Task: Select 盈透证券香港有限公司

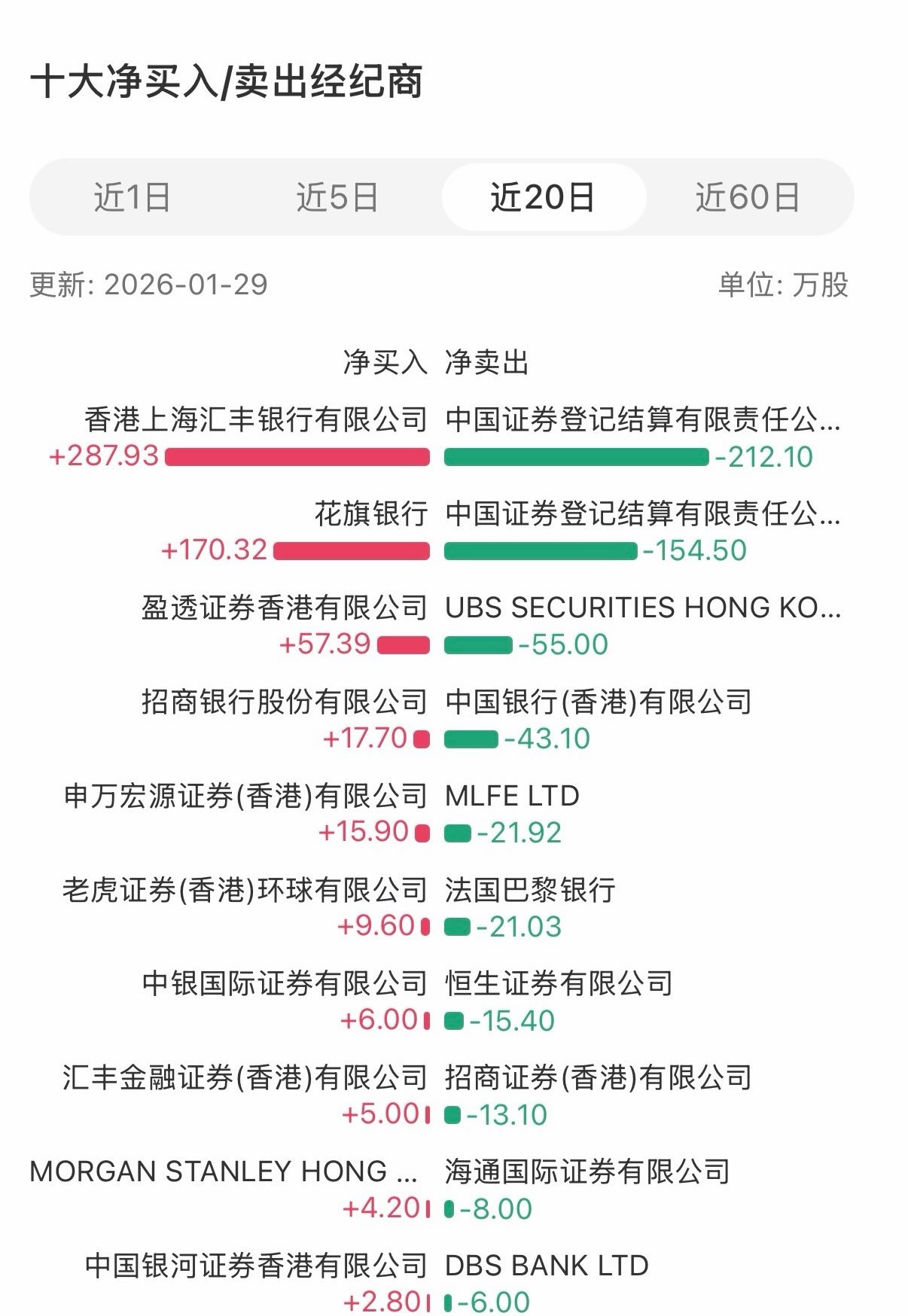Action: click(x=285, y=608)
